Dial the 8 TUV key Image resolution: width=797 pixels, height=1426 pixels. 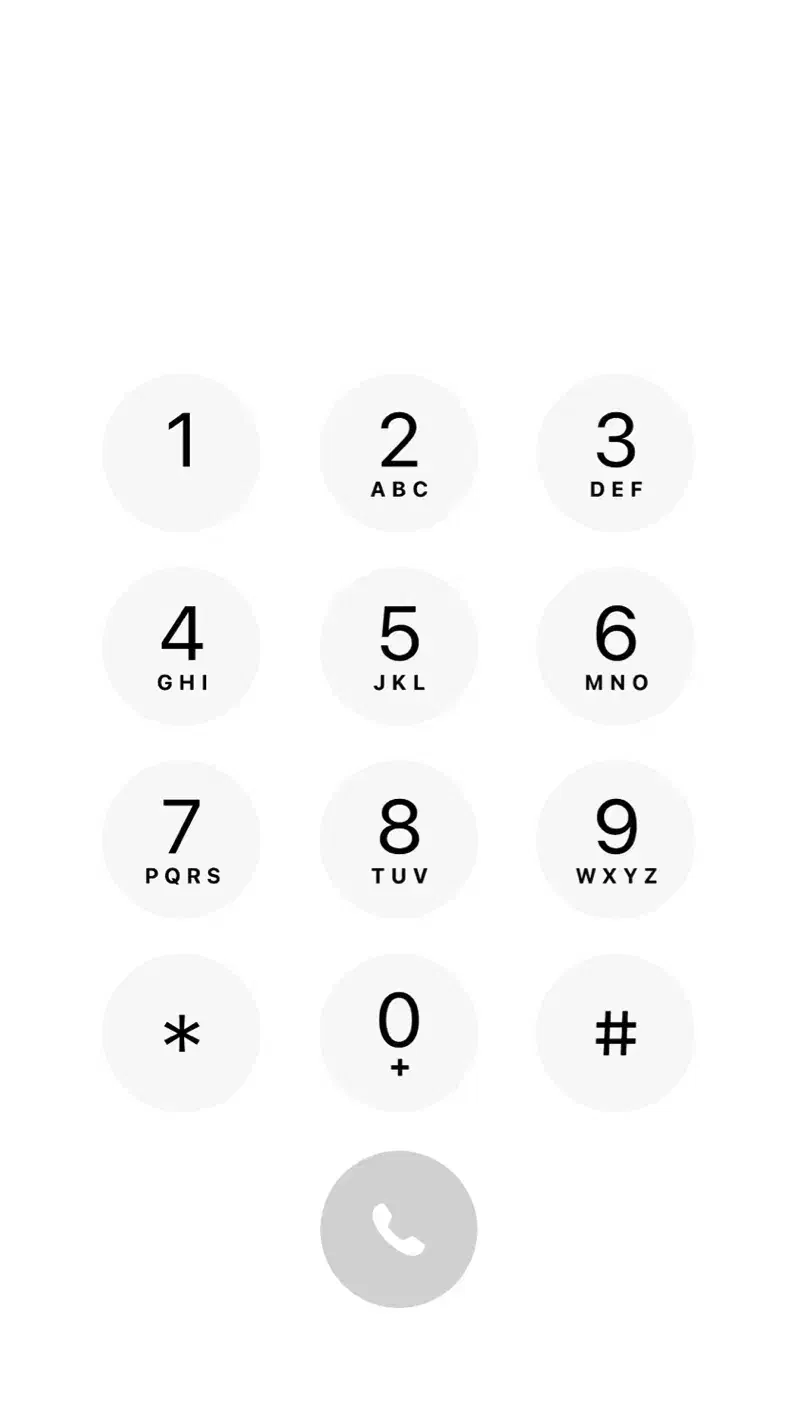[x=399, y=839]
